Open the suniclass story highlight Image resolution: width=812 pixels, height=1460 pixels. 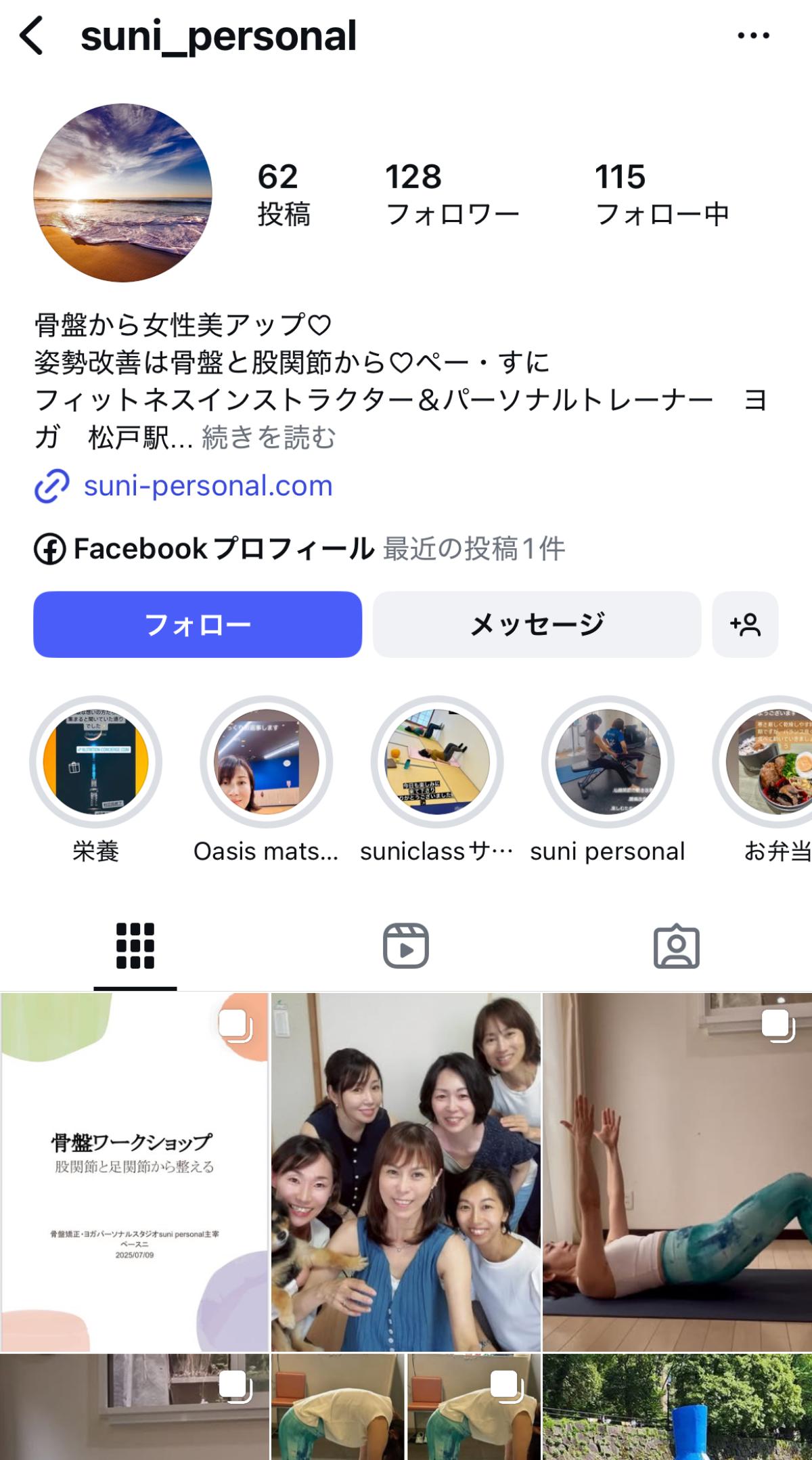click(x=437, y=761)
